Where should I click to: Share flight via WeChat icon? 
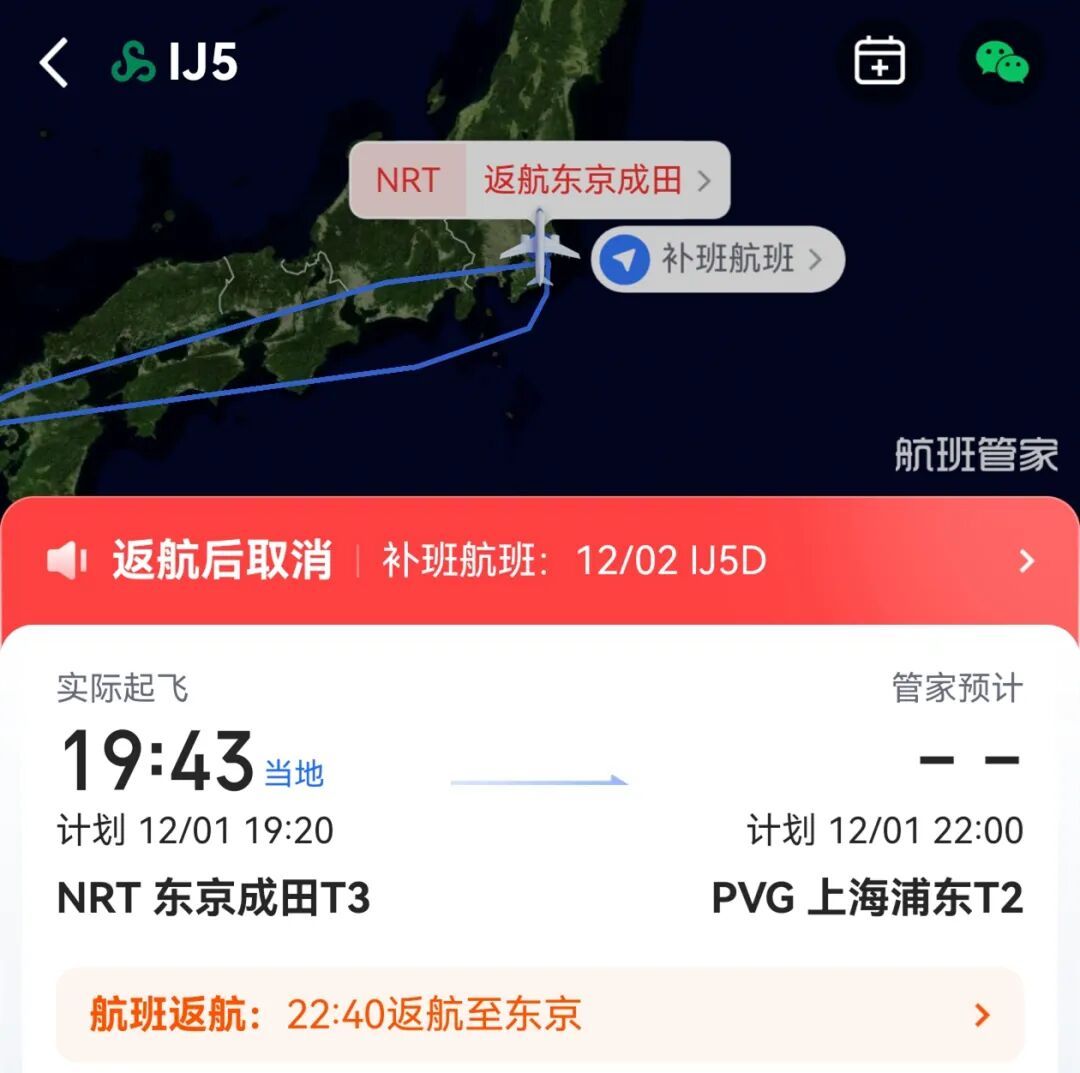click(1002, 63)
